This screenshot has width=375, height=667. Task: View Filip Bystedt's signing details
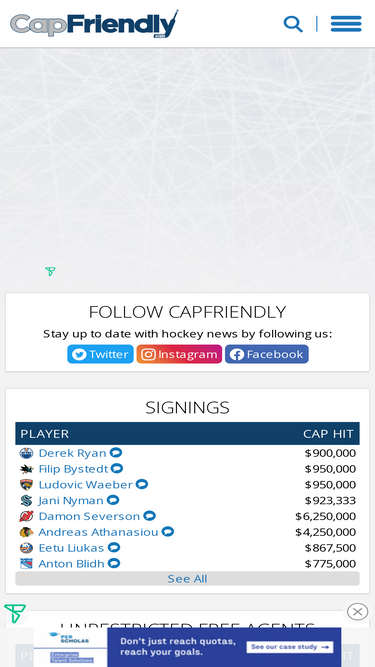tap(73, 469)
